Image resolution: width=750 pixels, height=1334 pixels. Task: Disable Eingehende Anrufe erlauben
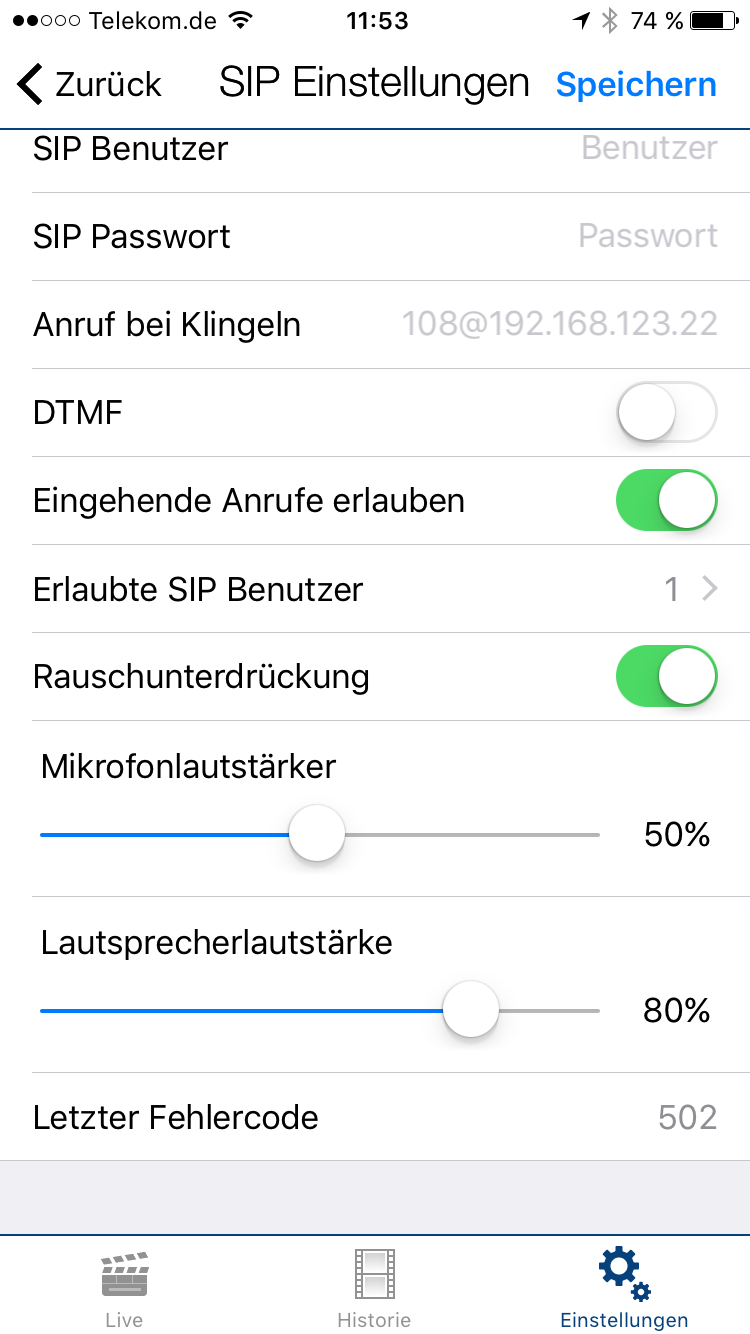(x=667, y=500)
